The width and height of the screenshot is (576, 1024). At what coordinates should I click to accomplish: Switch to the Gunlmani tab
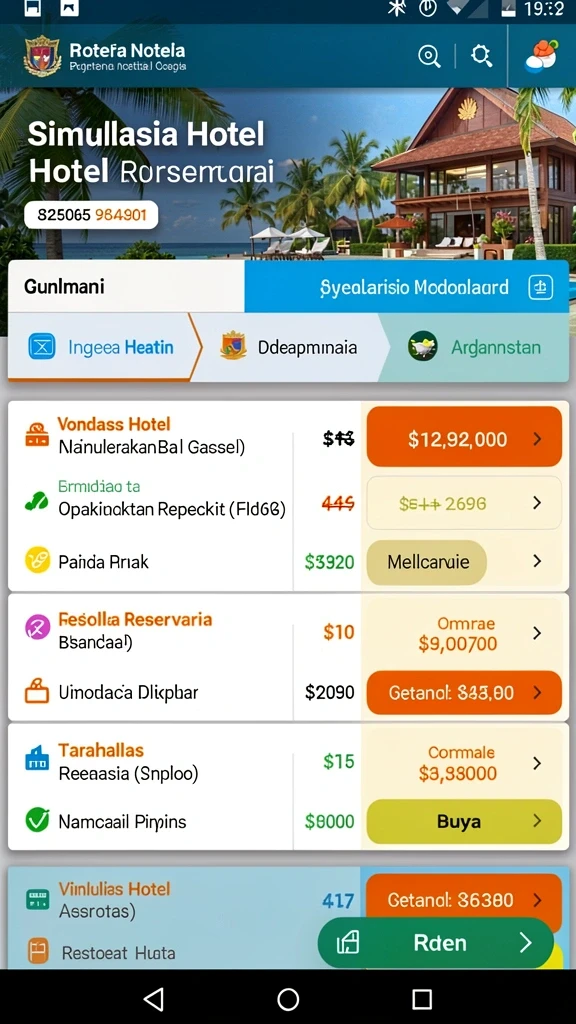coord(126,287)
